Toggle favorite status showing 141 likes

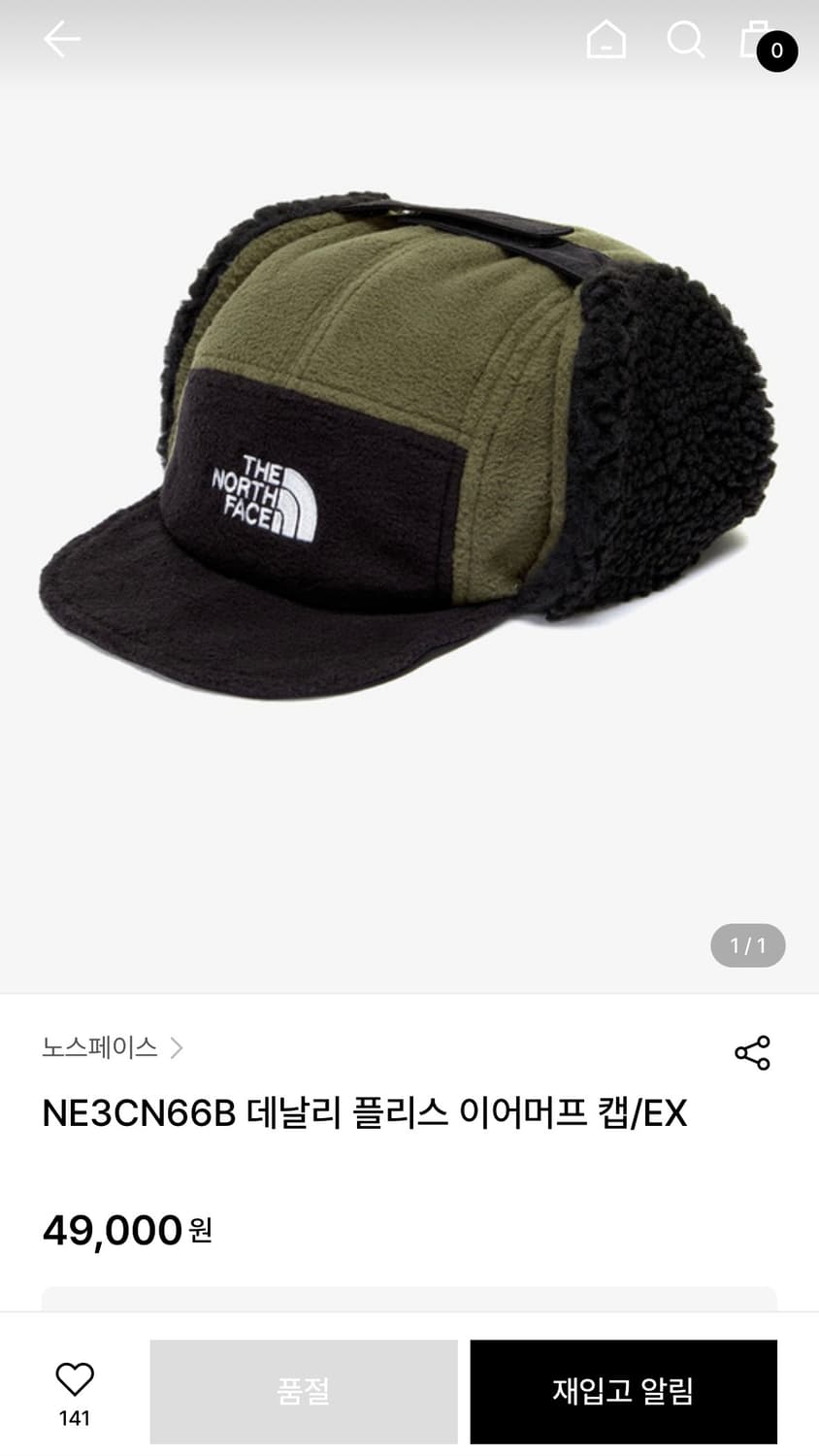tap(74, 1390)
